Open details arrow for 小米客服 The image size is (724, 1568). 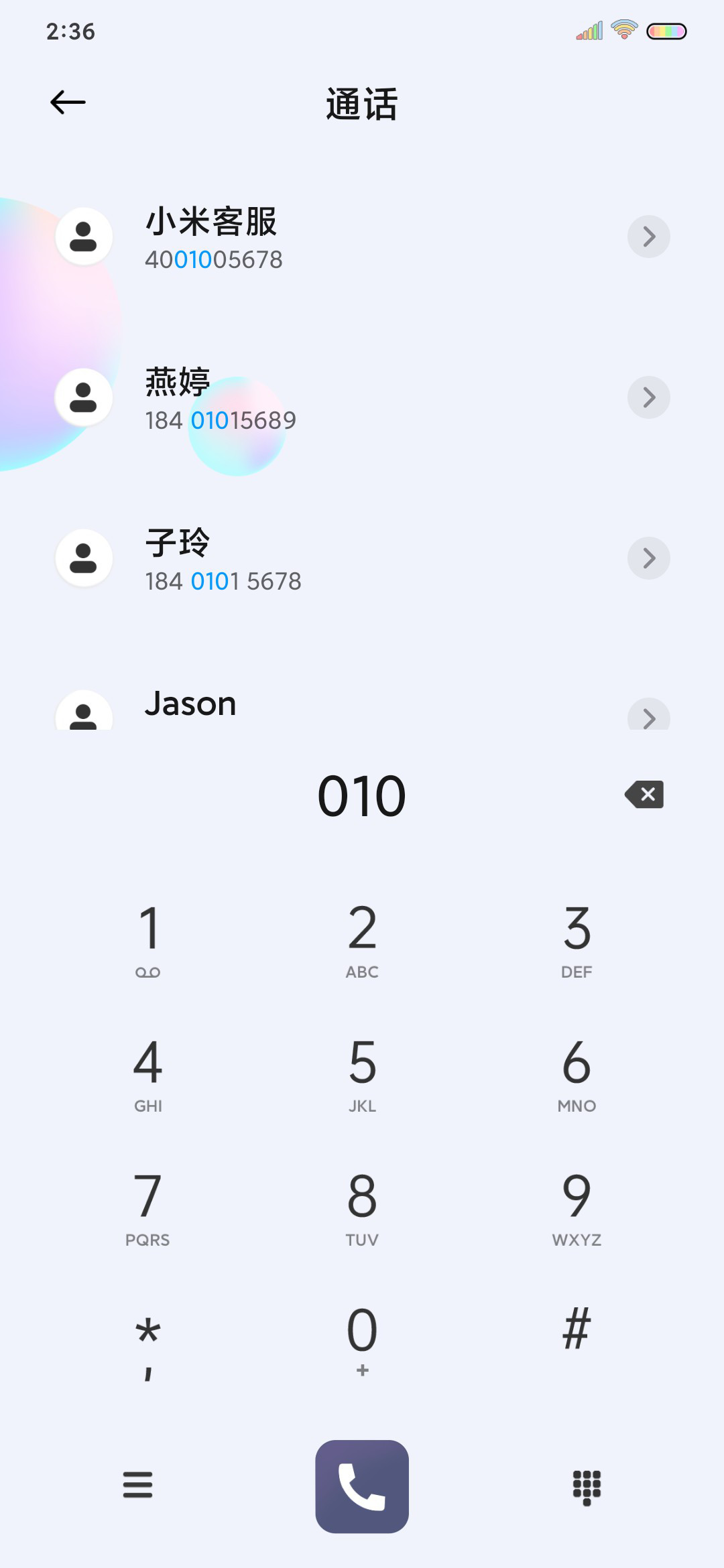648,237
